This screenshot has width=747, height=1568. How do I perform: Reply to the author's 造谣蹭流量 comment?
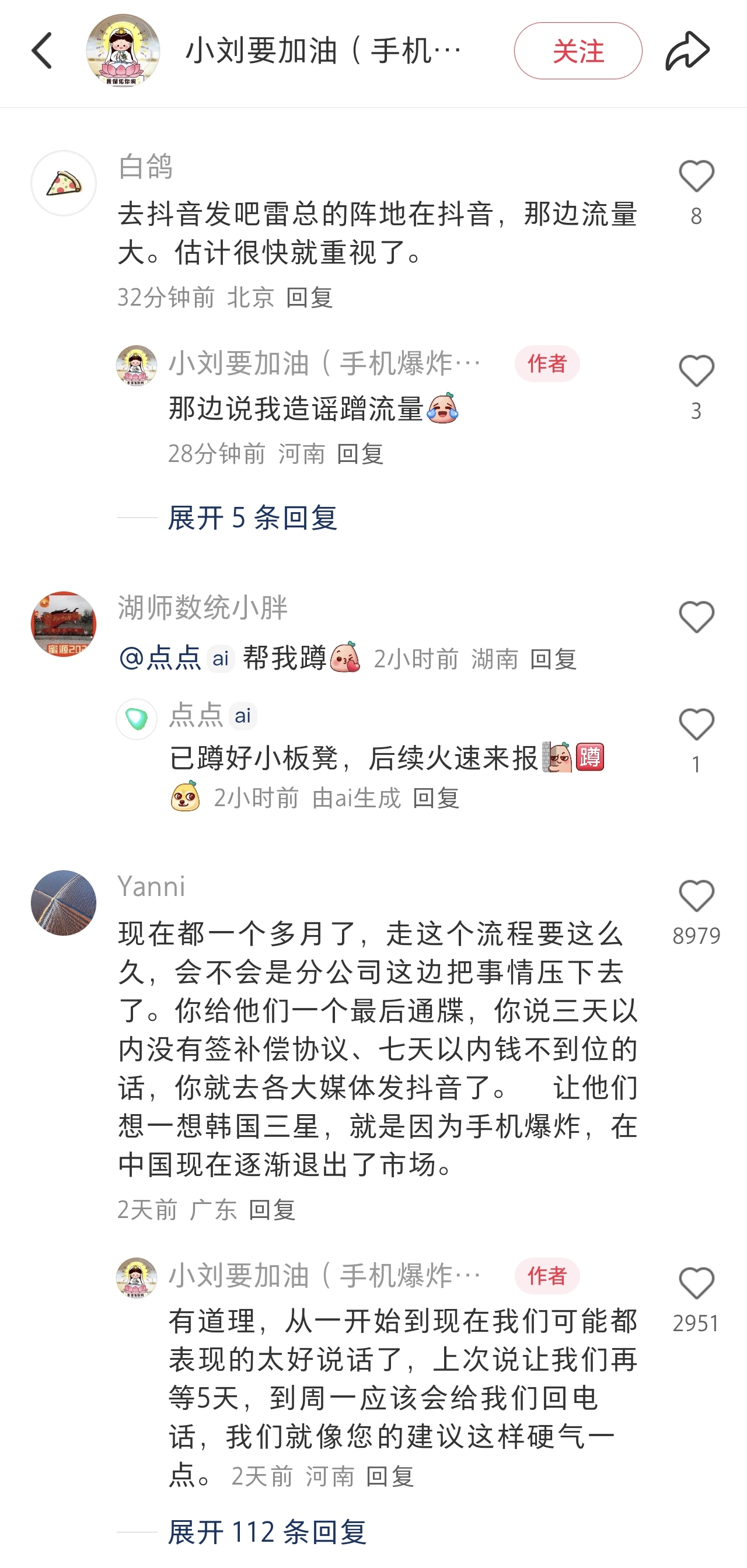point(360,454)
